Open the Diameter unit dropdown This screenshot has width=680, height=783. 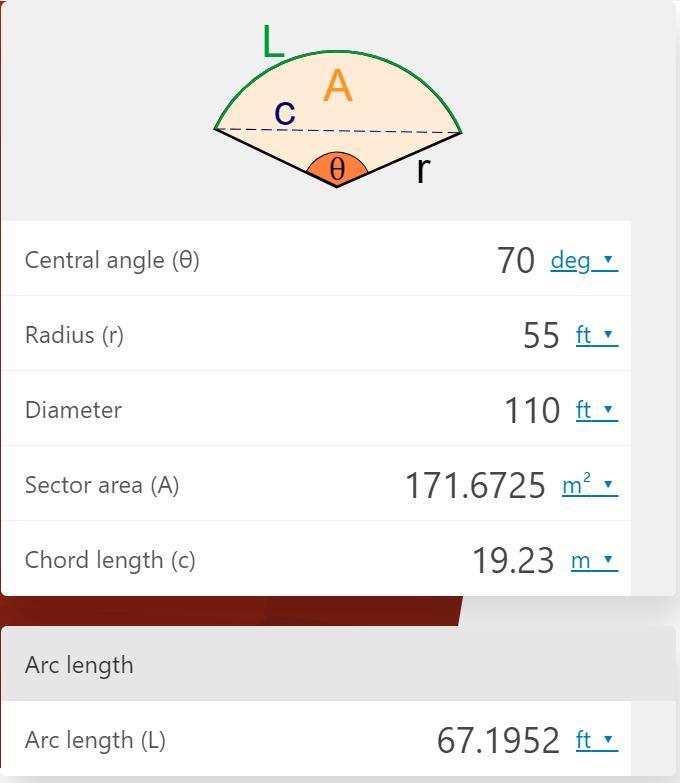pos(596,410)
